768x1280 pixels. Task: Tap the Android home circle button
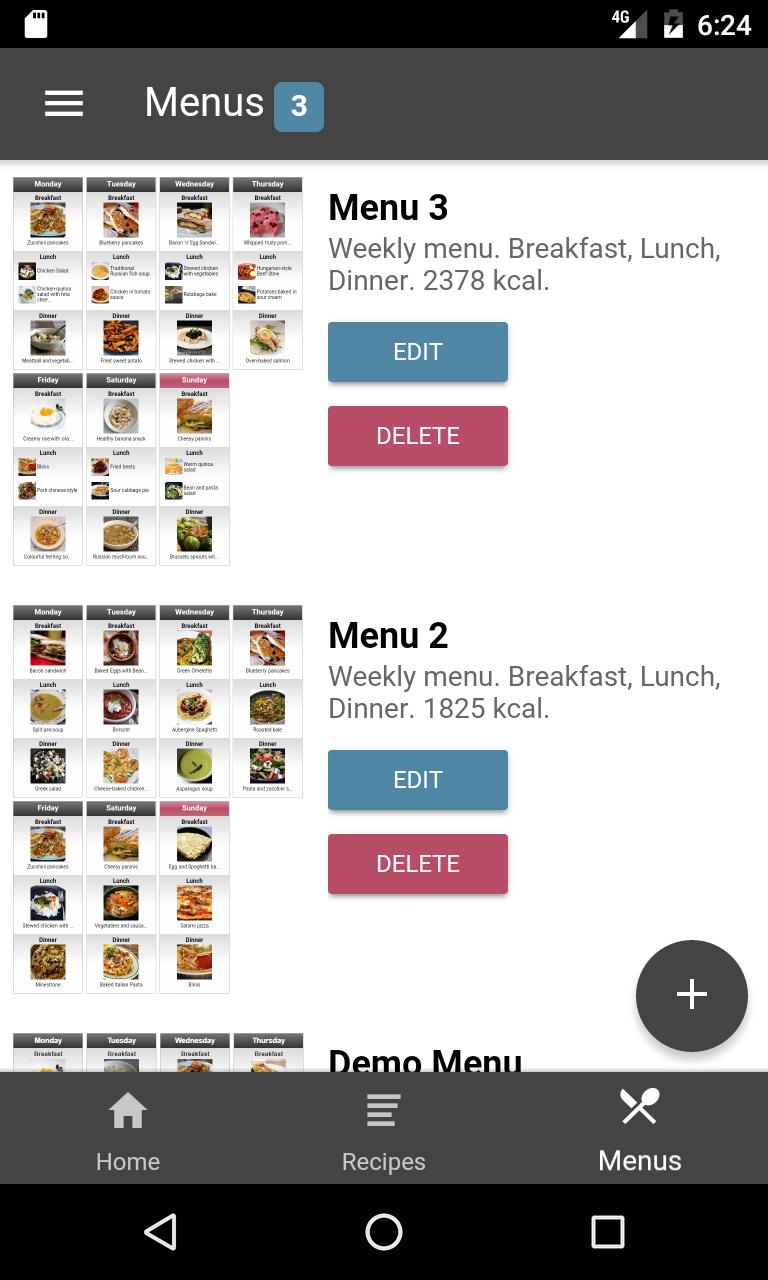point(384,1233)
